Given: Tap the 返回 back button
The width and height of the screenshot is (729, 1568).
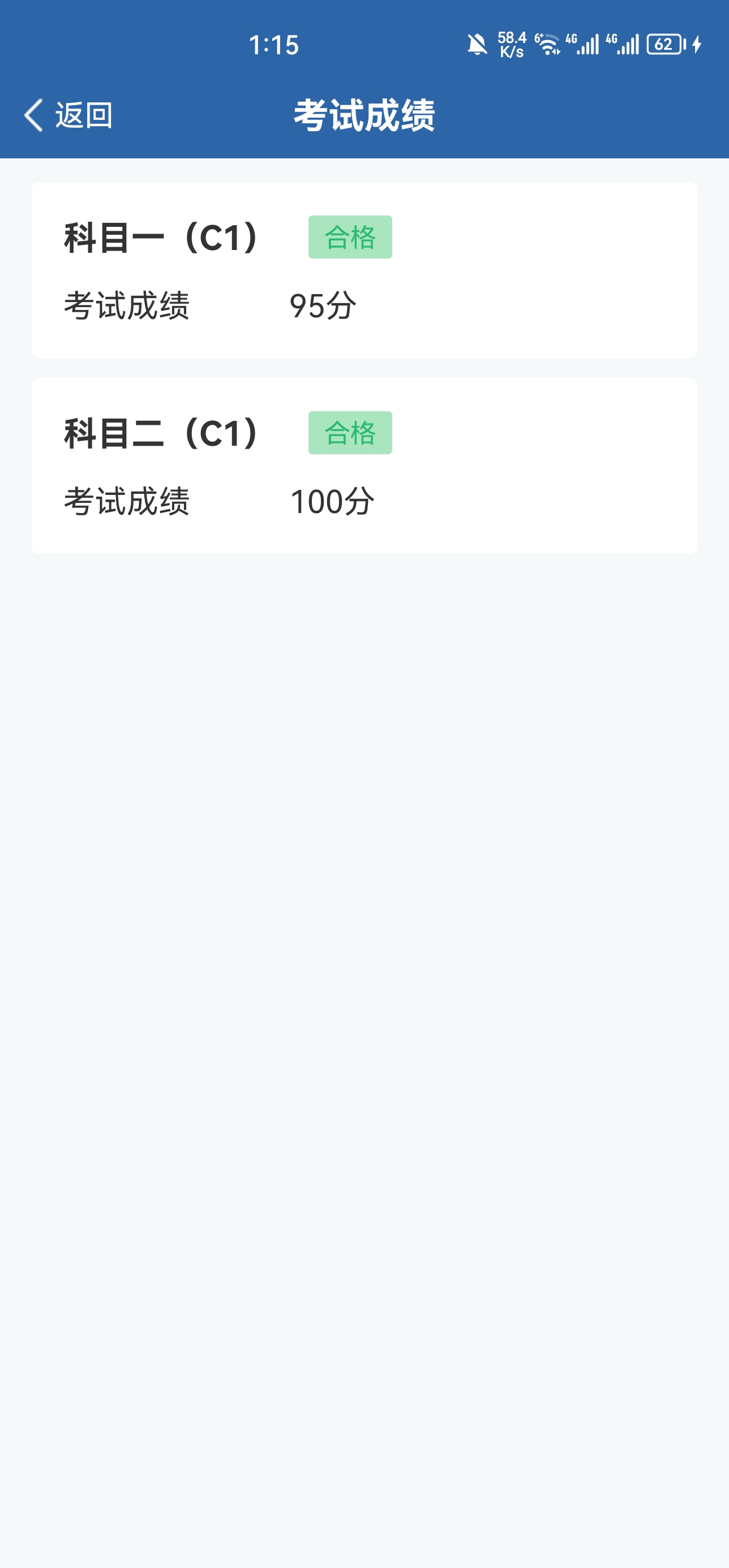Looking at the screenshot, I should pyautogui.click(x=68, y=115).
